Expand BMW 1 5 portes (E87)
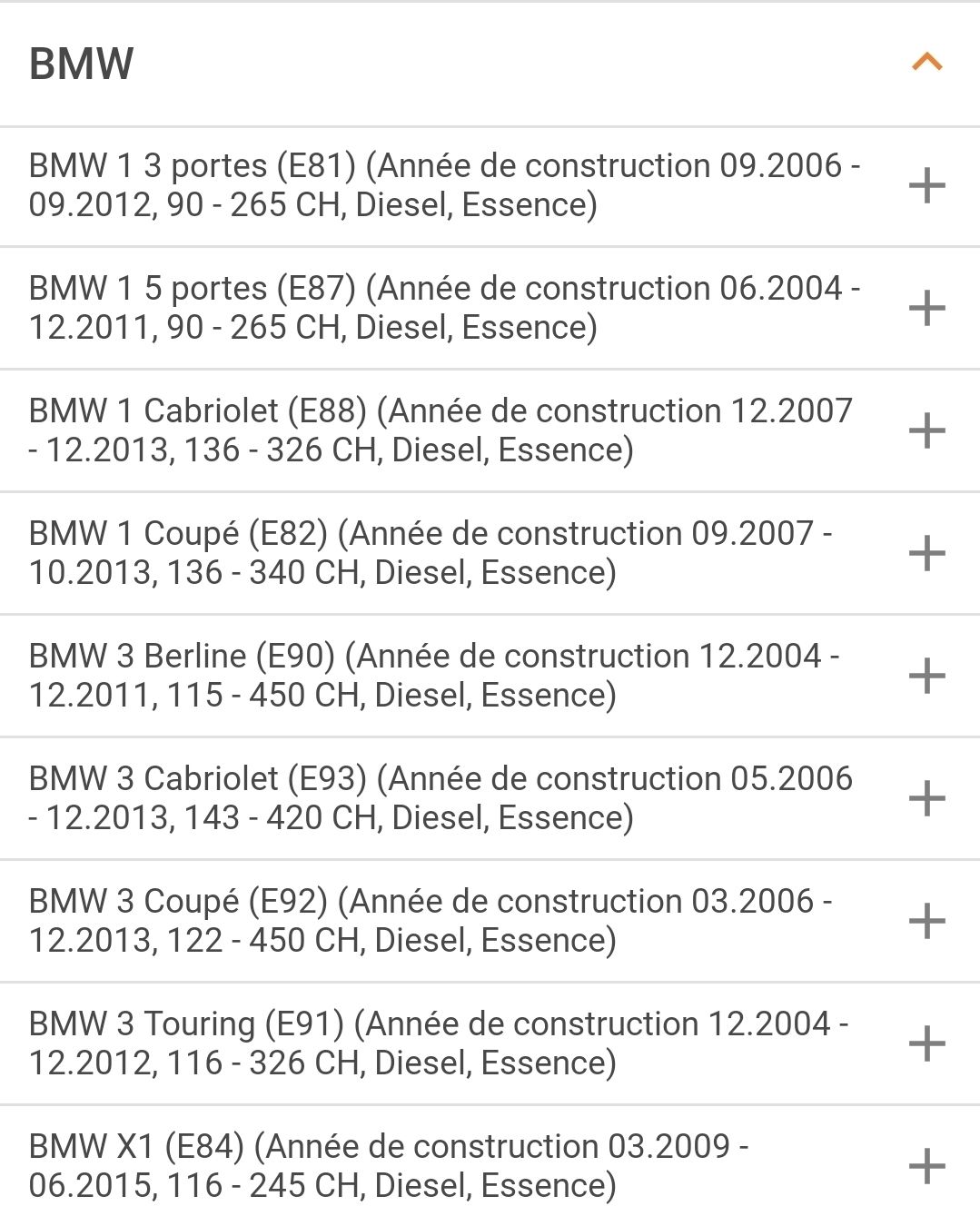Screen dimensions: 980x1226 [926, 308]
